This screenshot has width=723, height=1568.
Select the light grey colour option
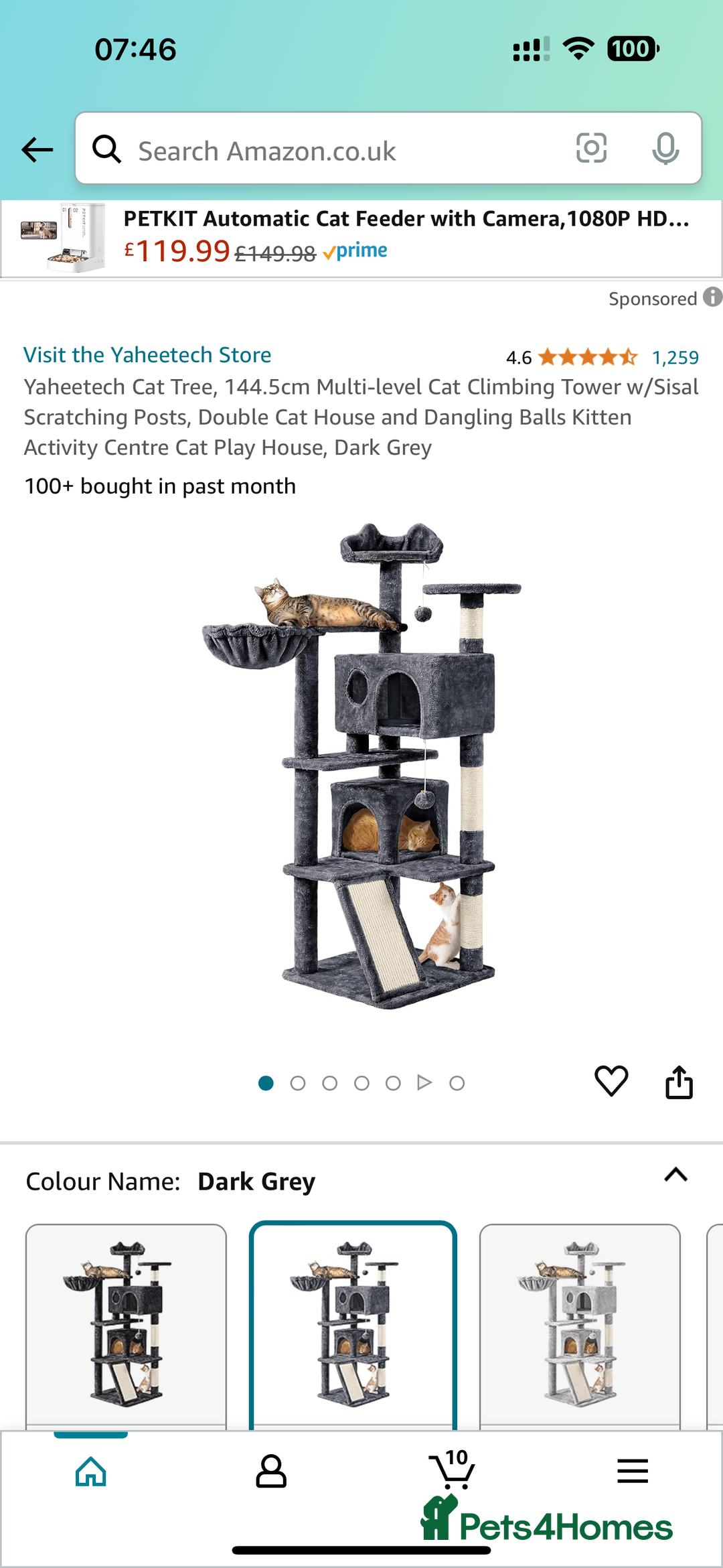click(580, 1323)
